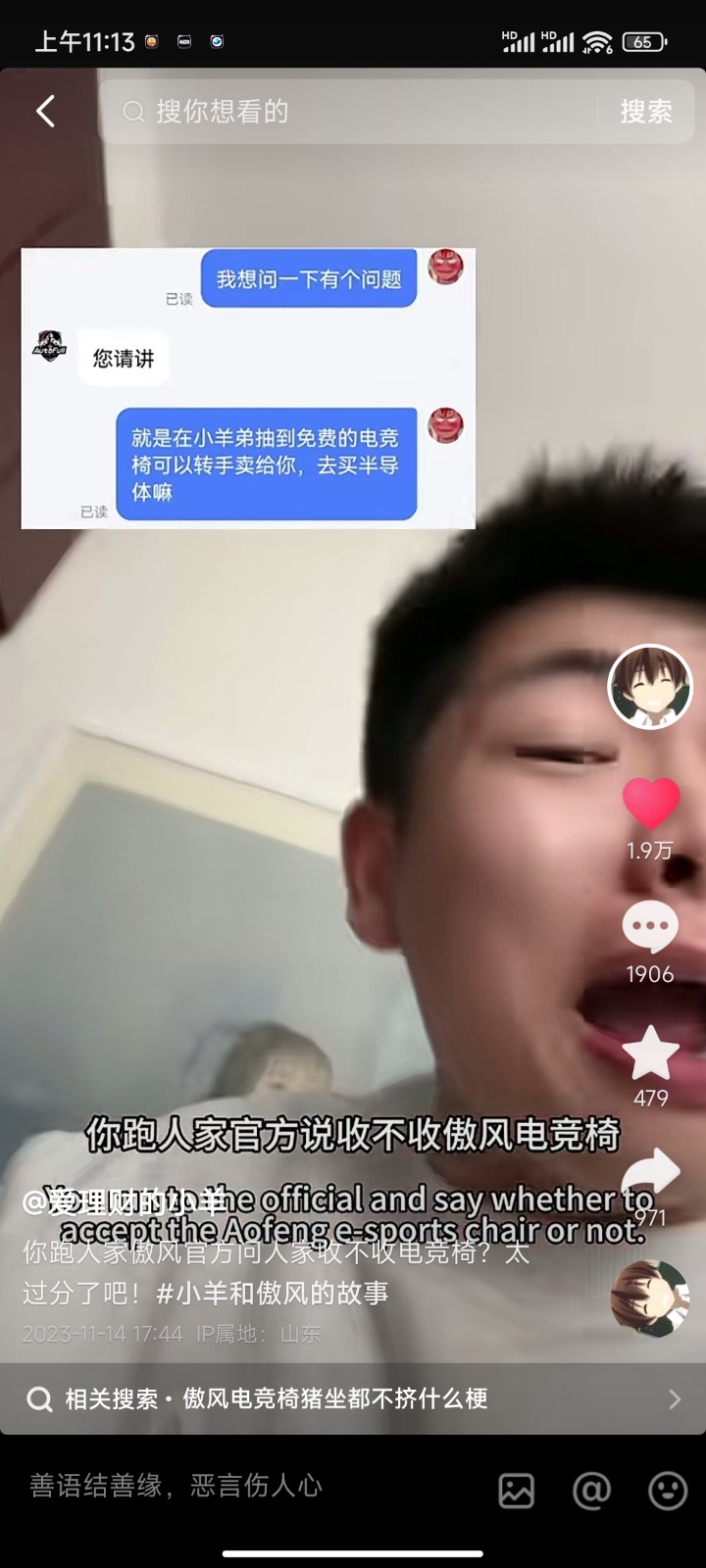
Task: Open the creator's avatar profile
Action: pos(650,687)
